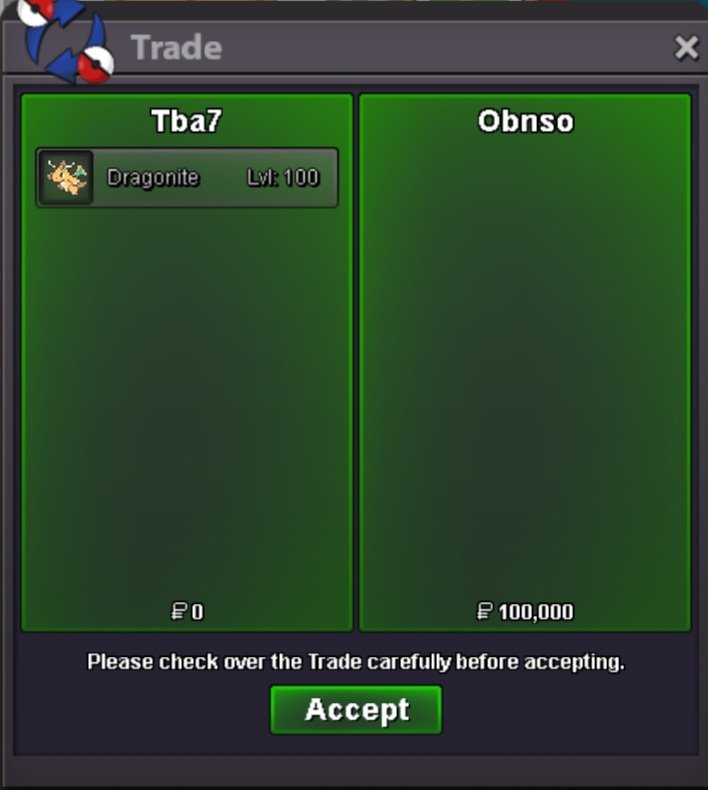Select the Dragonite Lvl 100 entry
Screen dimensions: 708x790
tap(187, 178)
